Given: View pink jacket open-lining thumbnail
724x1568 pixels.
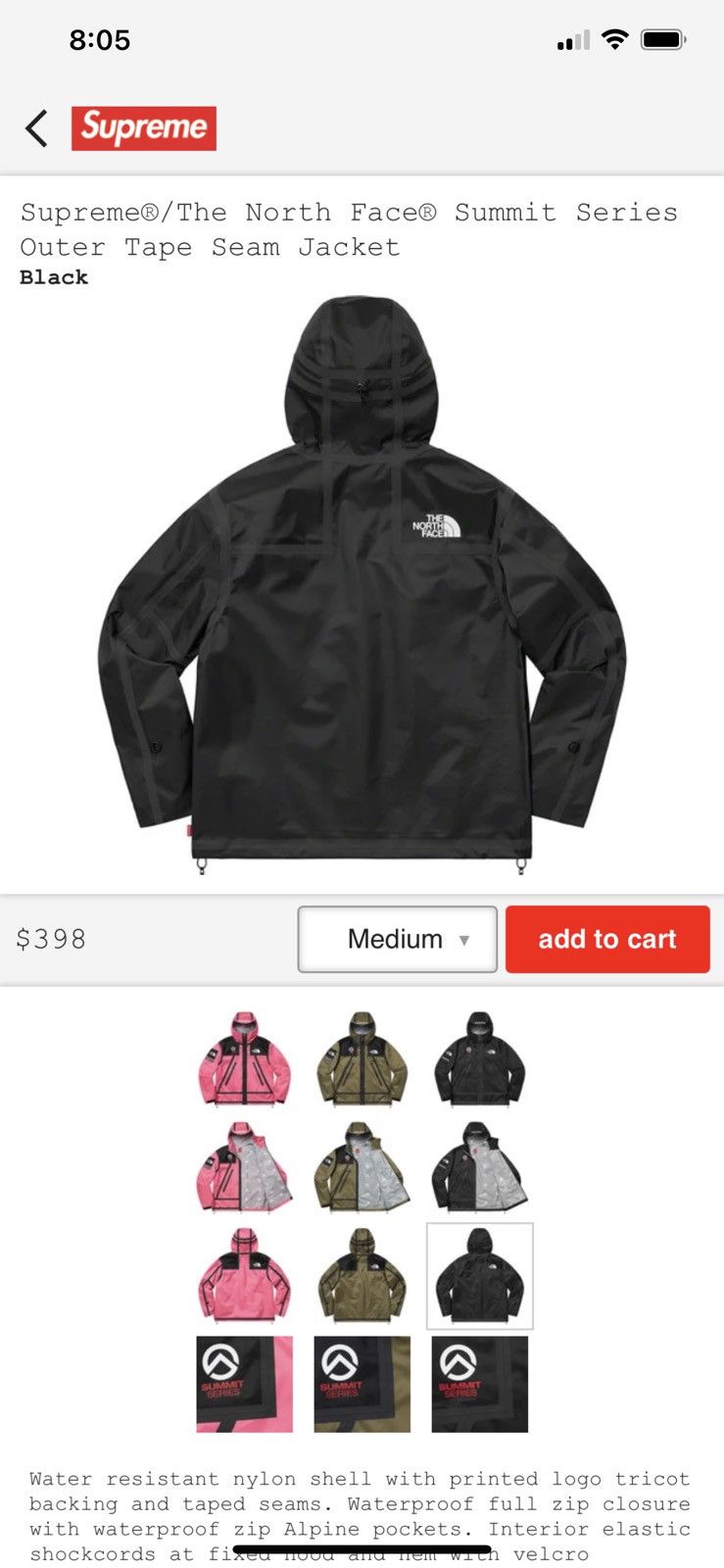Looking at the screenshot, I should (x=245, y=1167).
